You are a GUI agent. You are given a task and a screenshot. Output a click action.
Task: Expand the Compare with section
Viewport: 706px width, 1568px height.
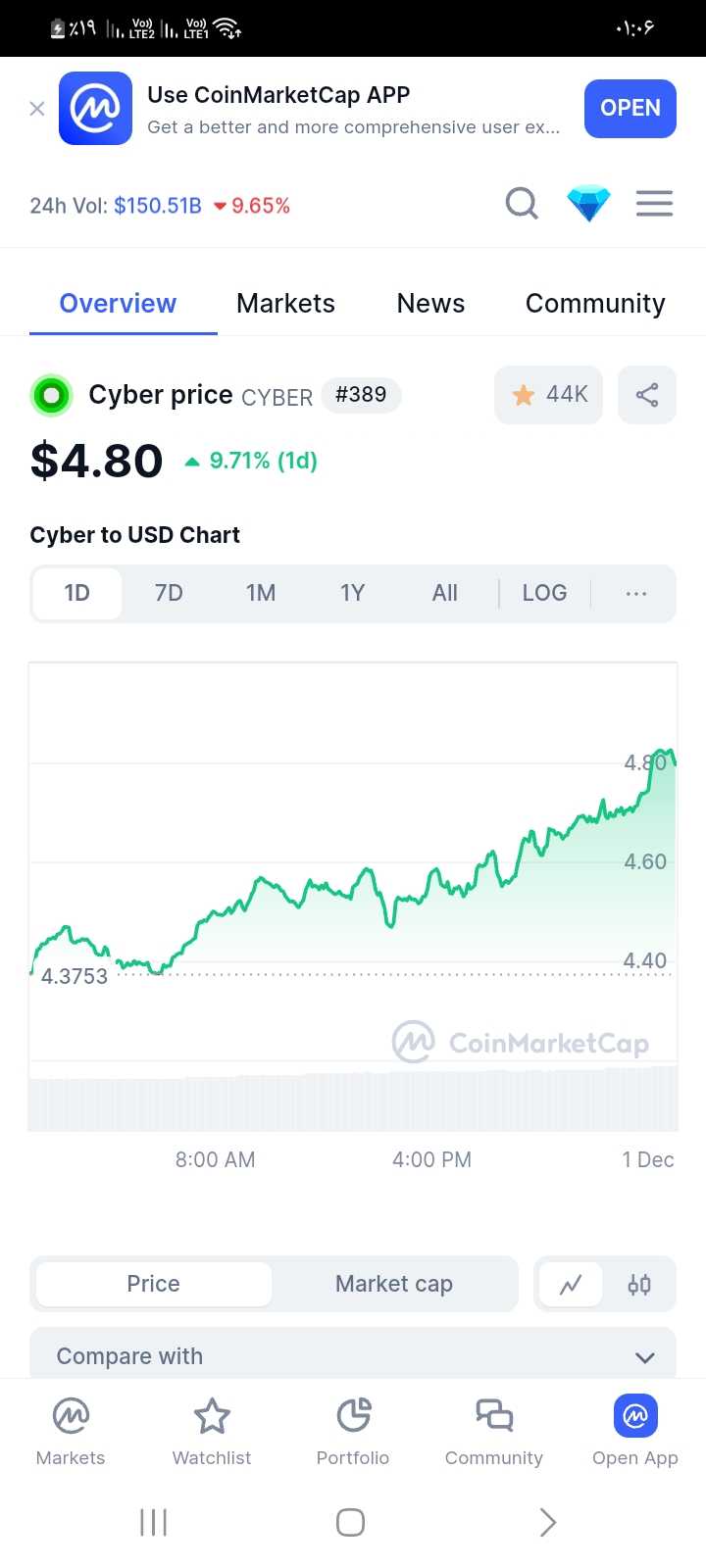coord(644,1357)
